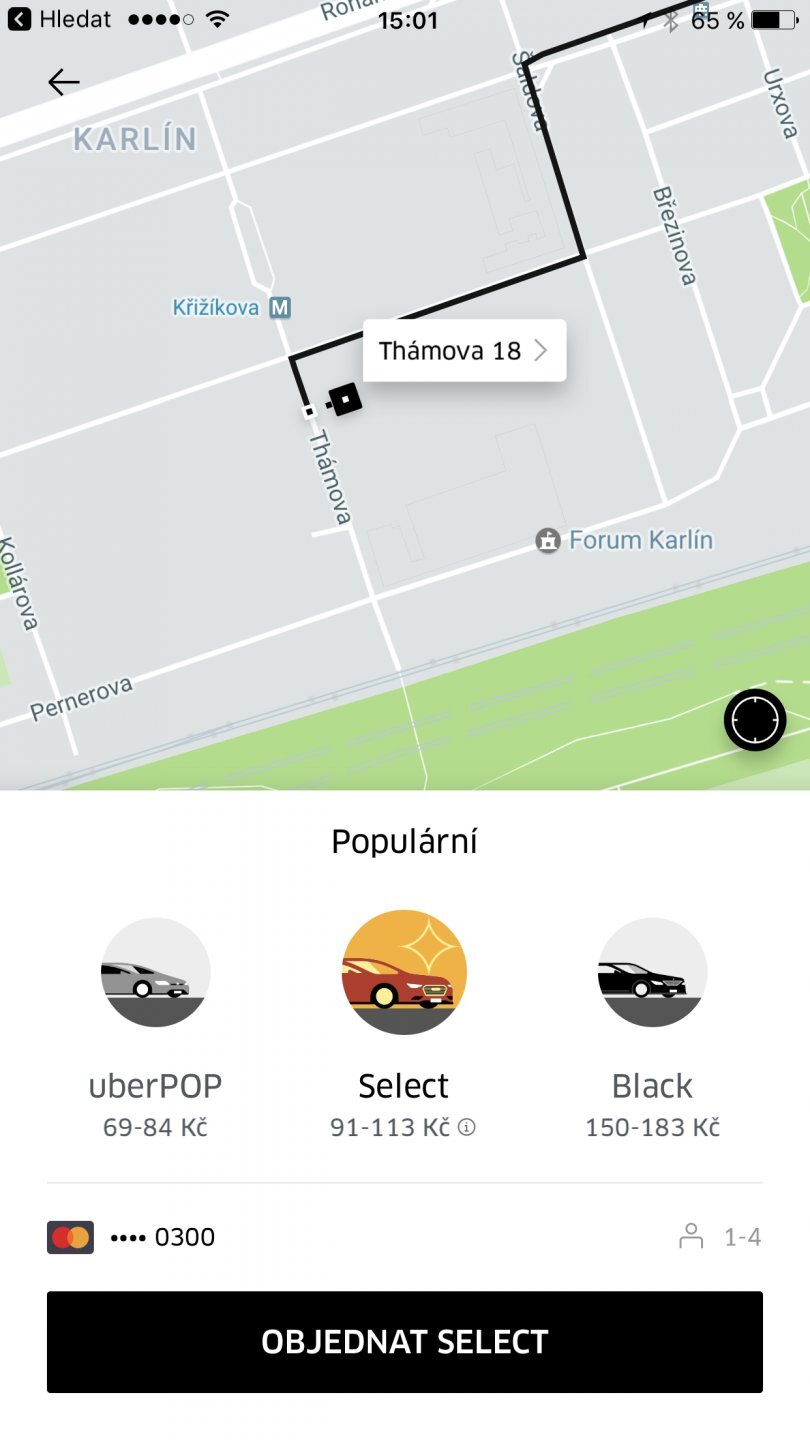Screen dimensions: 810x1440
Task: Select the uberPOP ride option icon
Action: [x=155, y=971]
